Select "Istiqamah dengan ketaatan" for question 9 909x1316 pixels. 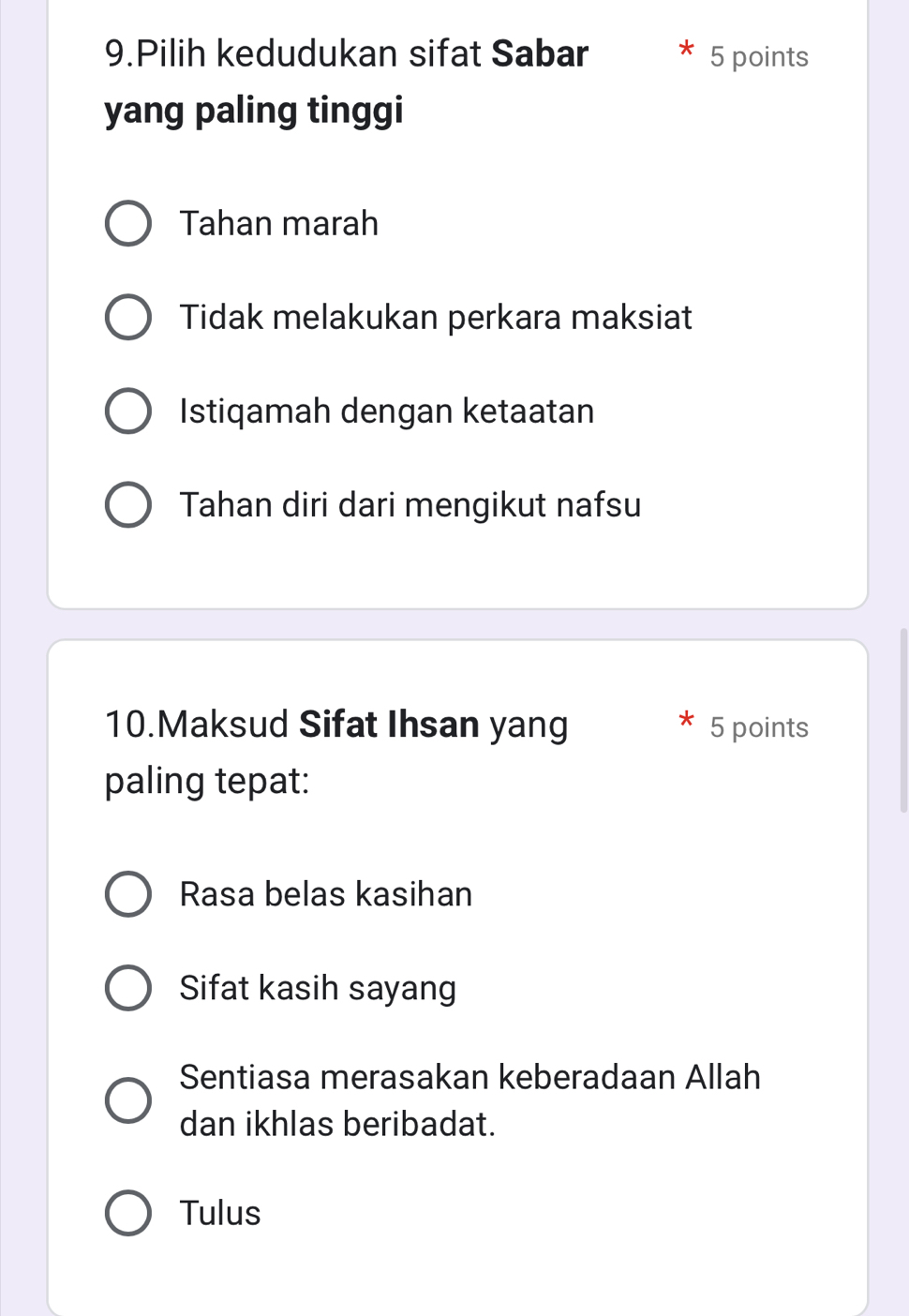(x=127, y=411)
